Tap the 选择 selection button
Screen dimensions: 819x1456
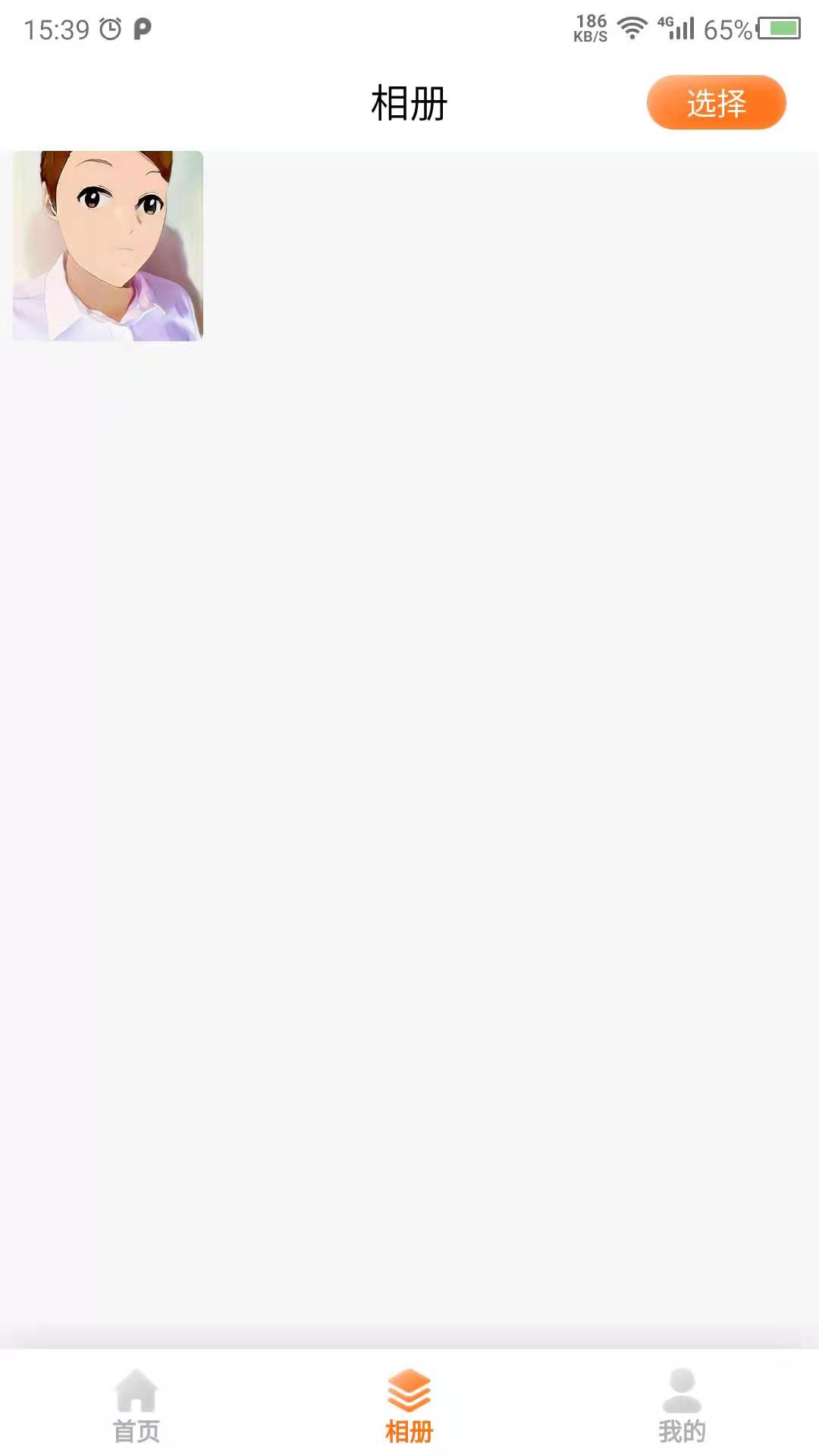[x=715, y=102]
